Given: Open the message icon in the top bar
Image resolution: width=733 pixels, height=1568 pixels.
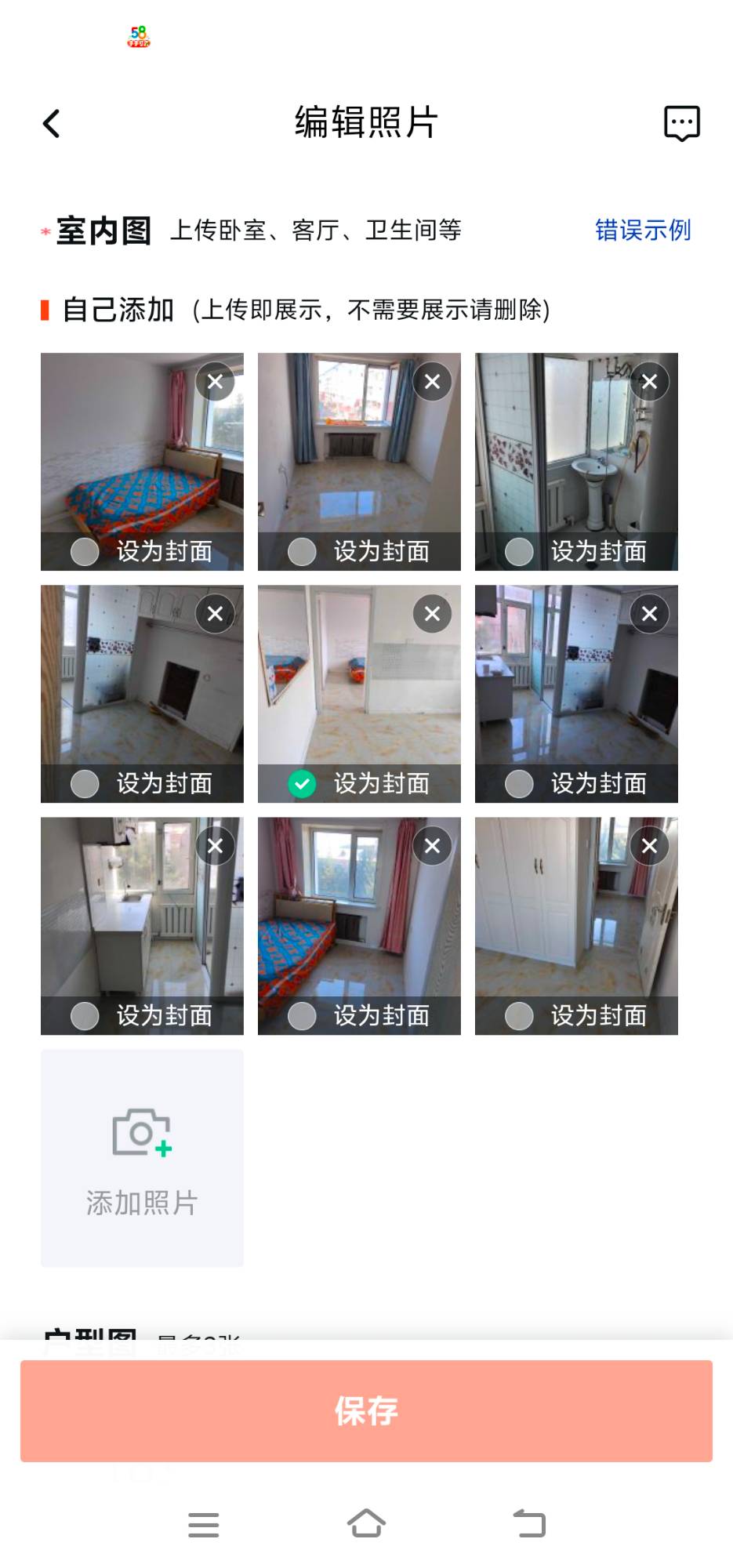Looking at the screenshot, I should click(x=681, y=123).
